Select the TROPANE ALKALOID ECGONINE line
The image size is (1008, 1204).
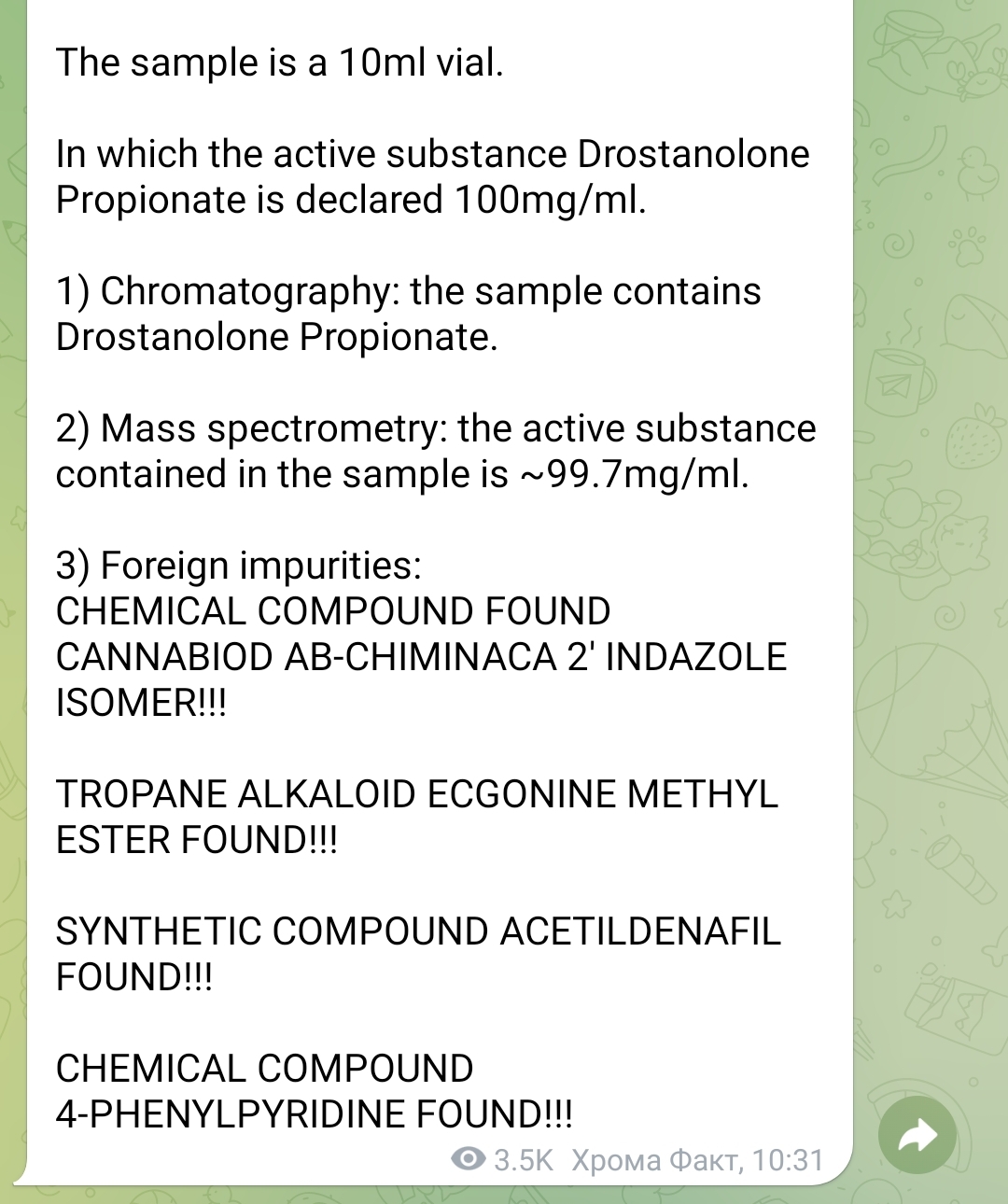tap(417, 795)
